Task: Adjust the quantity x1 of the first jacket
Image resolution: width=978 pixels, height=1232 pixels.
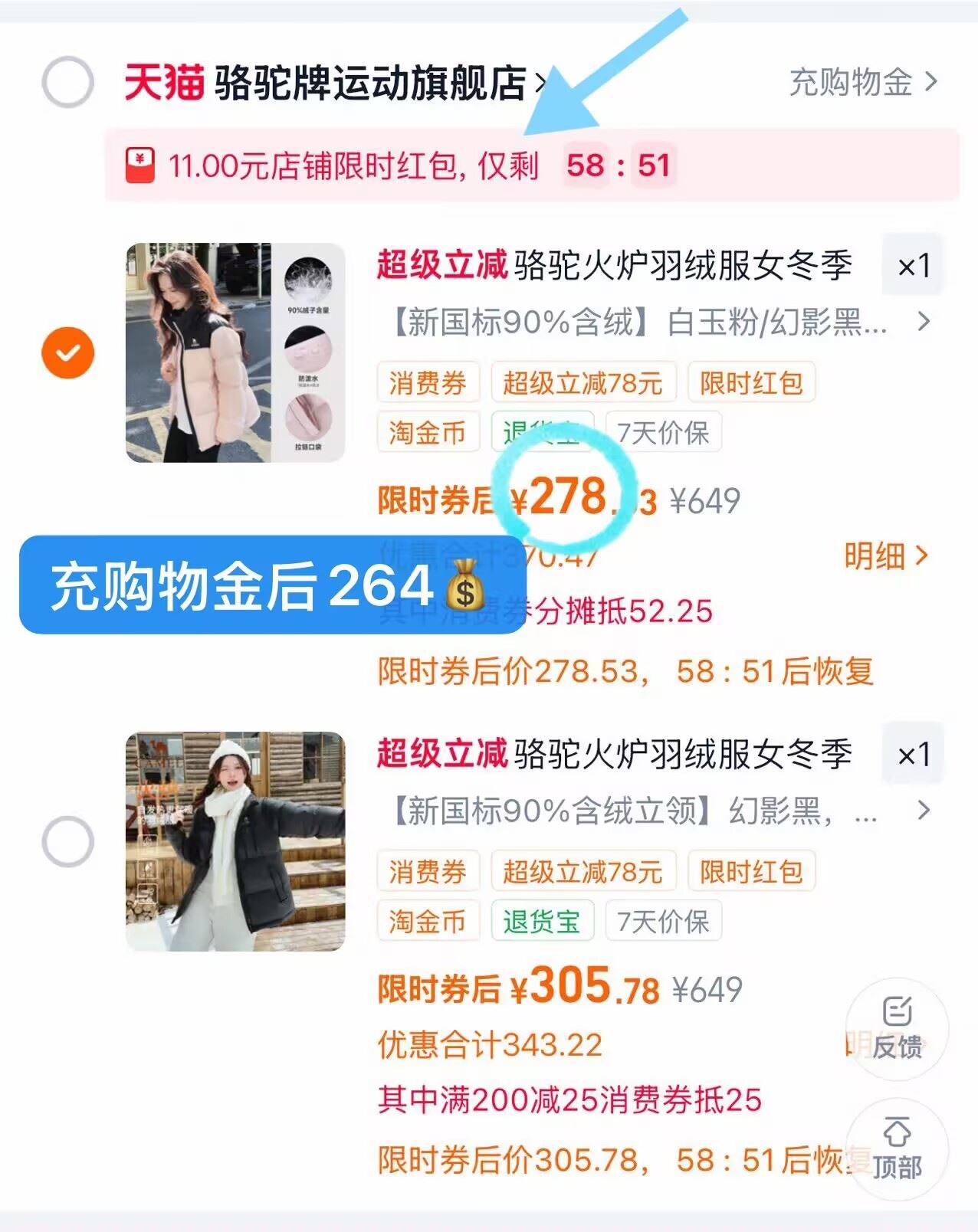Action: click(913, 266)
